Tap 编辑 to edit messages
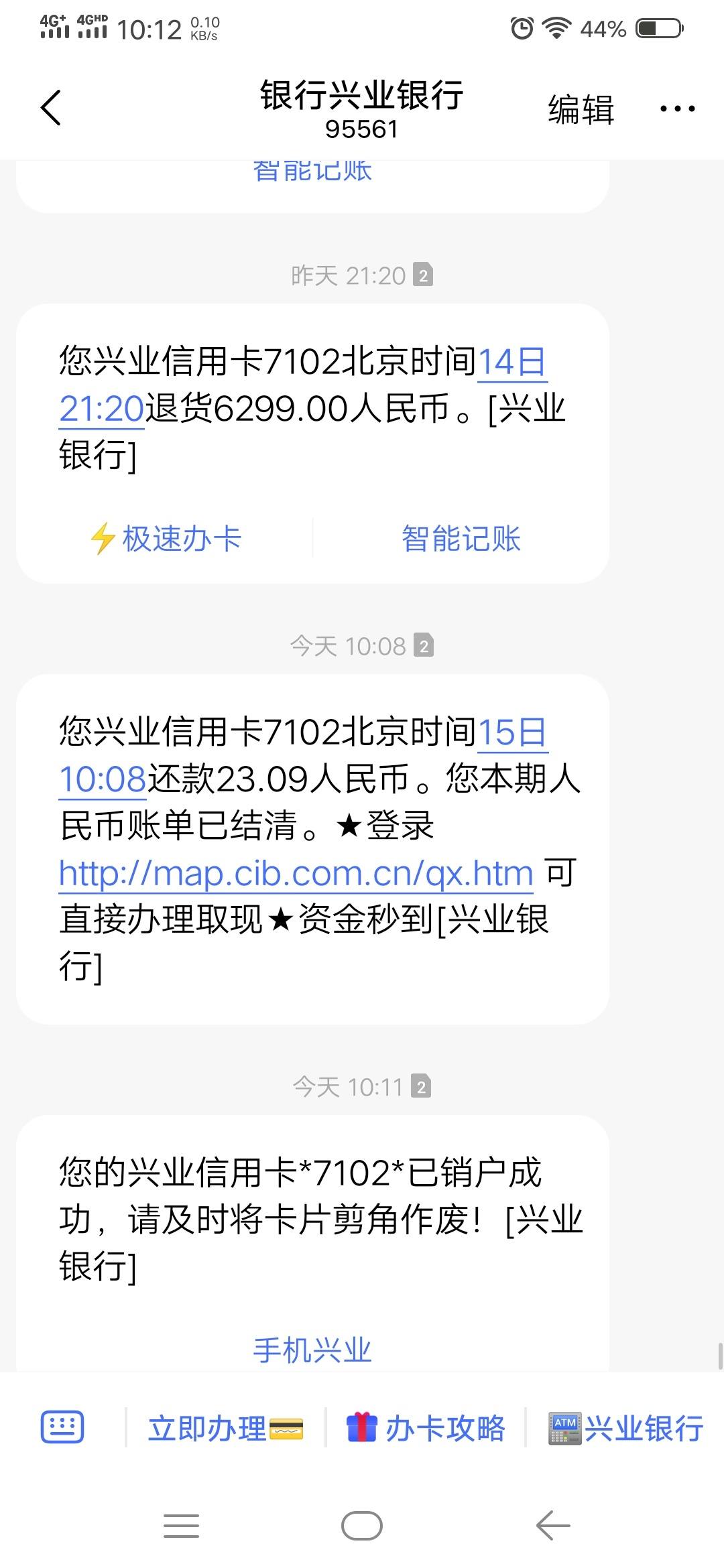Viewport: 724px width, 1568px height. click(x=581, y=109)
